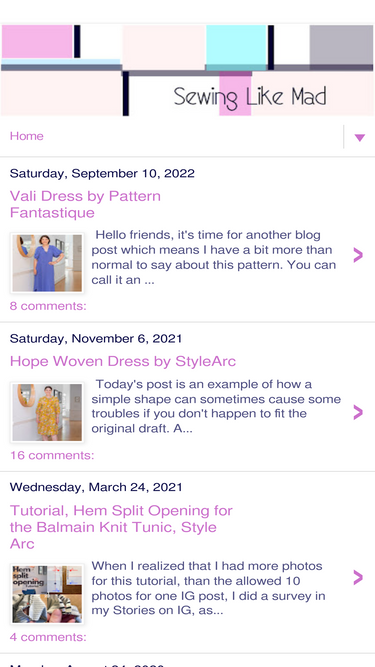Tap the yellow dress thumbnail image
375x667 pixels.
(47, 412)
